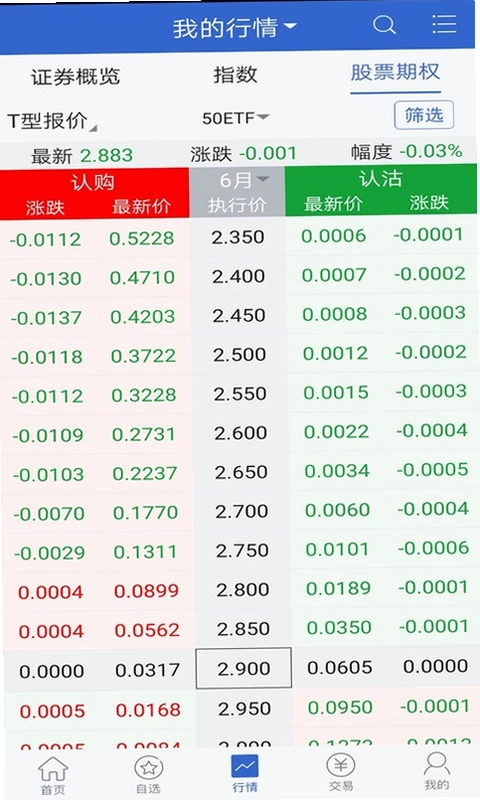Screen dimensions: 480x800
Task: Open the 2.350 strike price row
Action: click(239, 237)
